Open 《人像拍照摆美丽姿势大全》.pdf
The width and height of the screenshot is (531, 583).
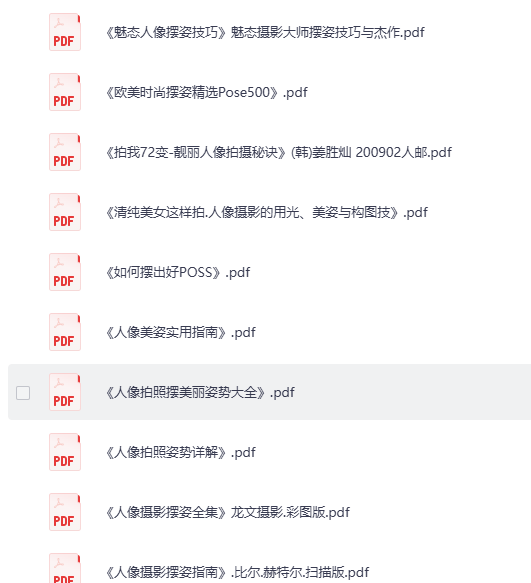[200, 392]
